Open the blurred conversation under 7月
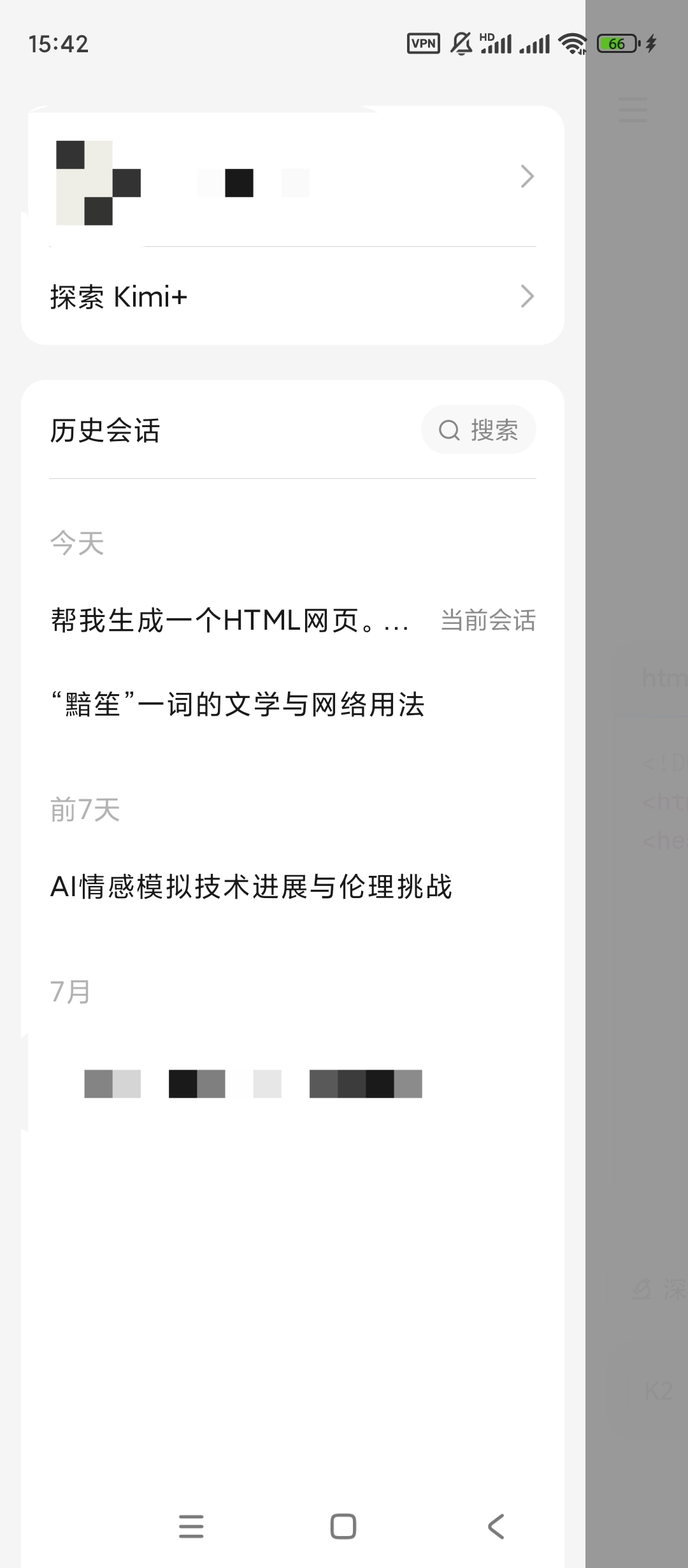 tap(253, 1084)
